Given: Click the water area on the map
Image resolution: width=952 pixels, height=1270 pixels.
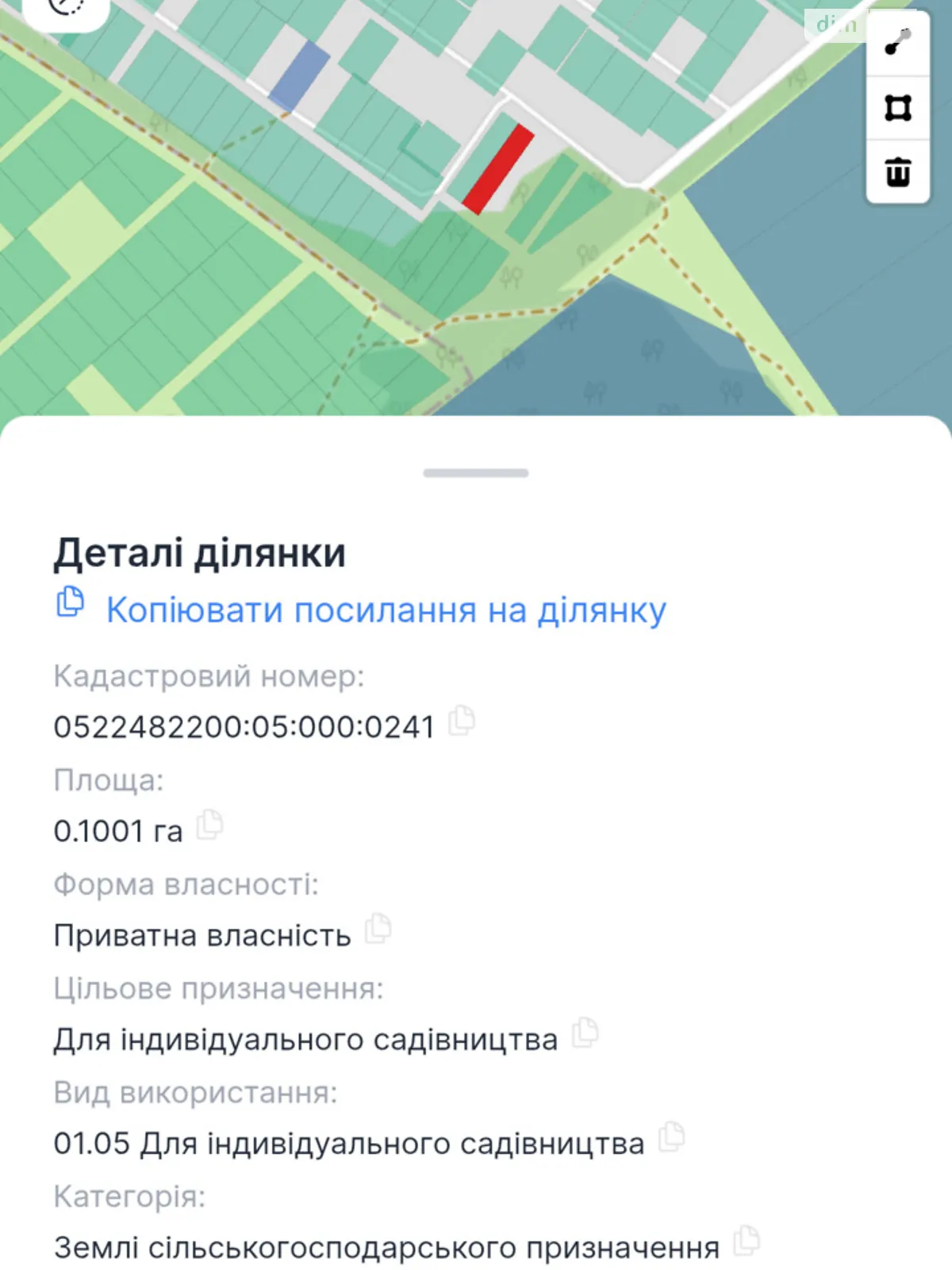Looking at the screenshot, I should tap(635, 357).
